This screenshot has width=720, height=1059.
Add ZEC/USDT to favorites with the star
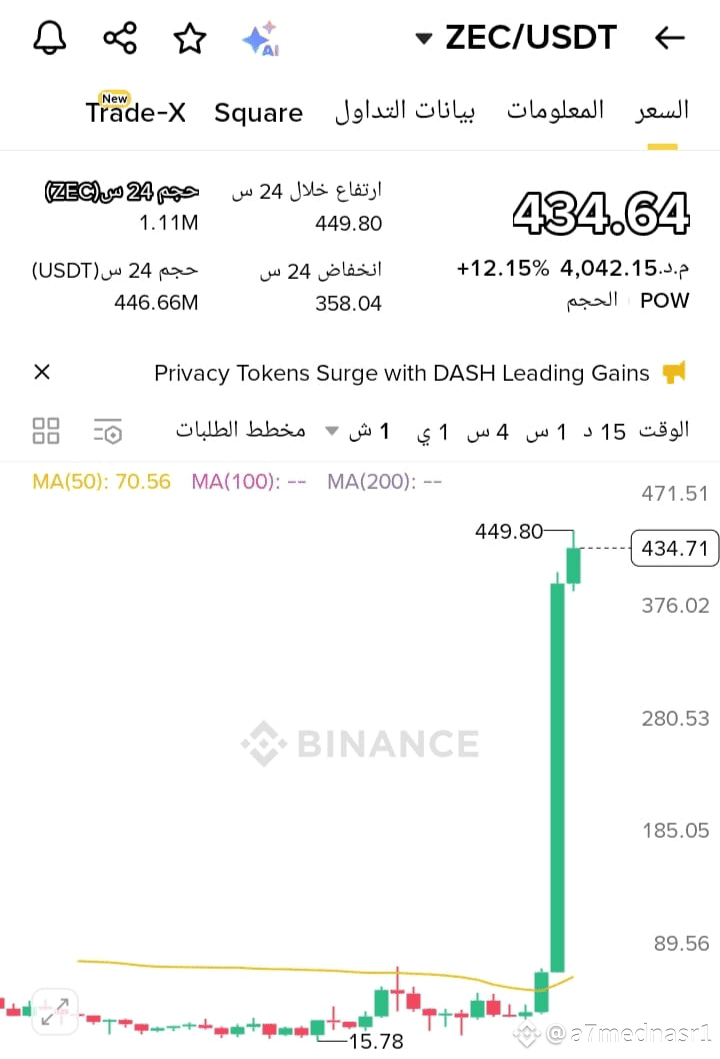(189, 39)
